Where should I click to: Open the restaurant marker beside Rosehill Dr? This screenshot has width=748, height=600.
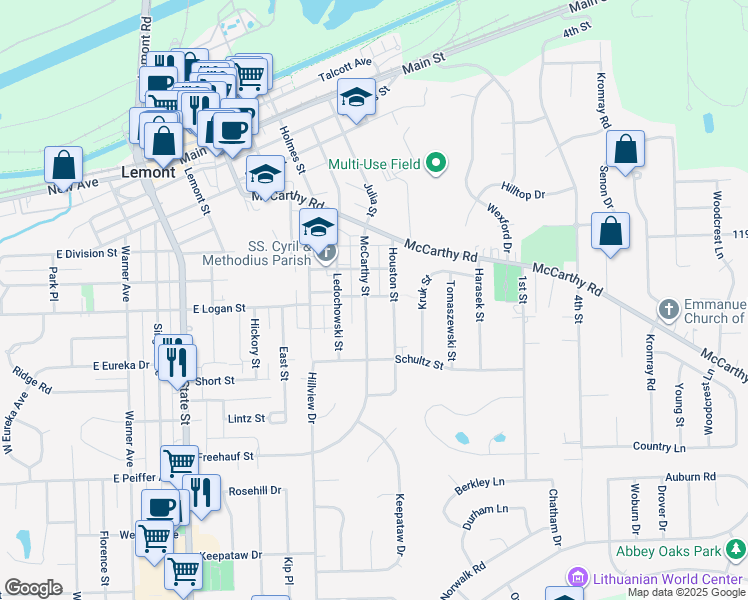(202, 496)
